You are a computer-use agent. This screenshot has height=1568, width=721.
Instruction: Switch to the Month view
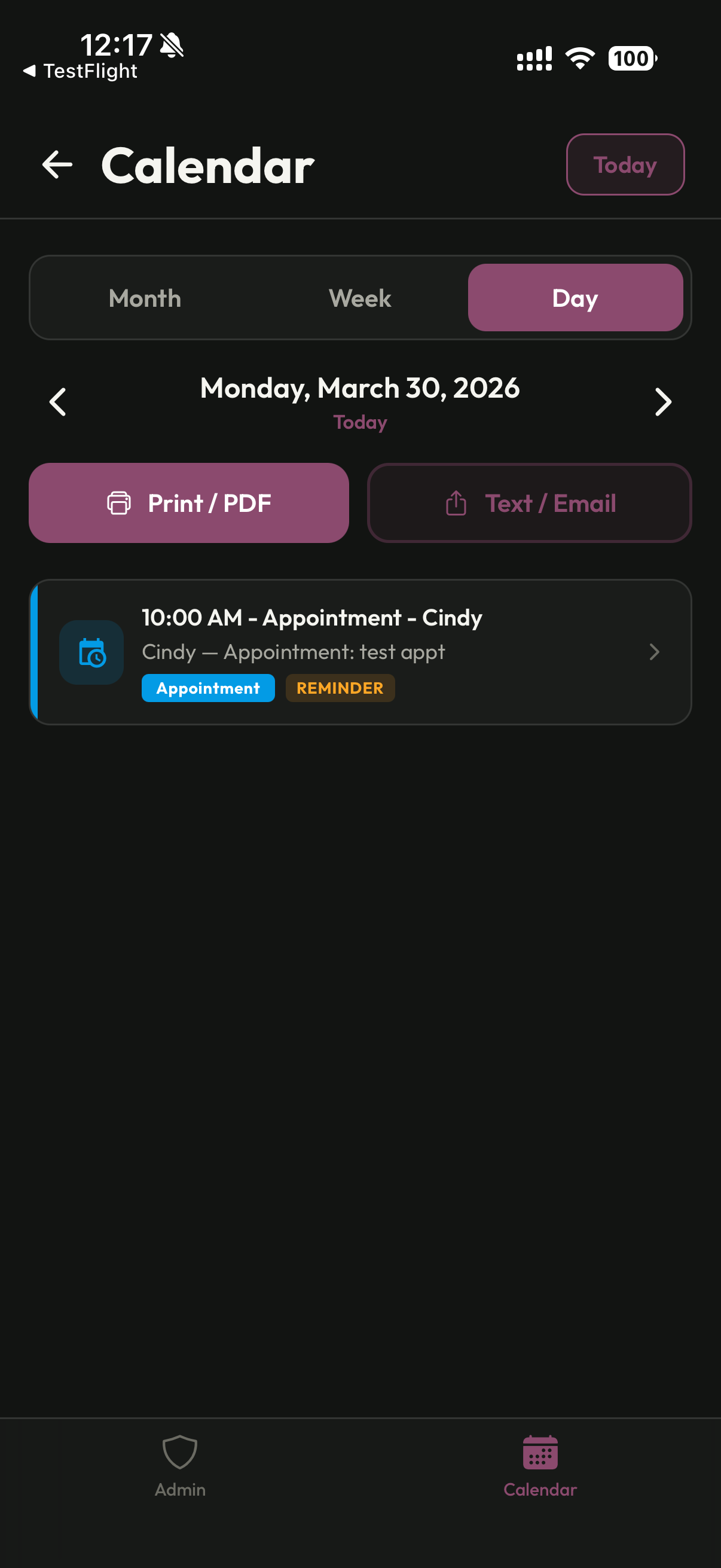point(145,298)
